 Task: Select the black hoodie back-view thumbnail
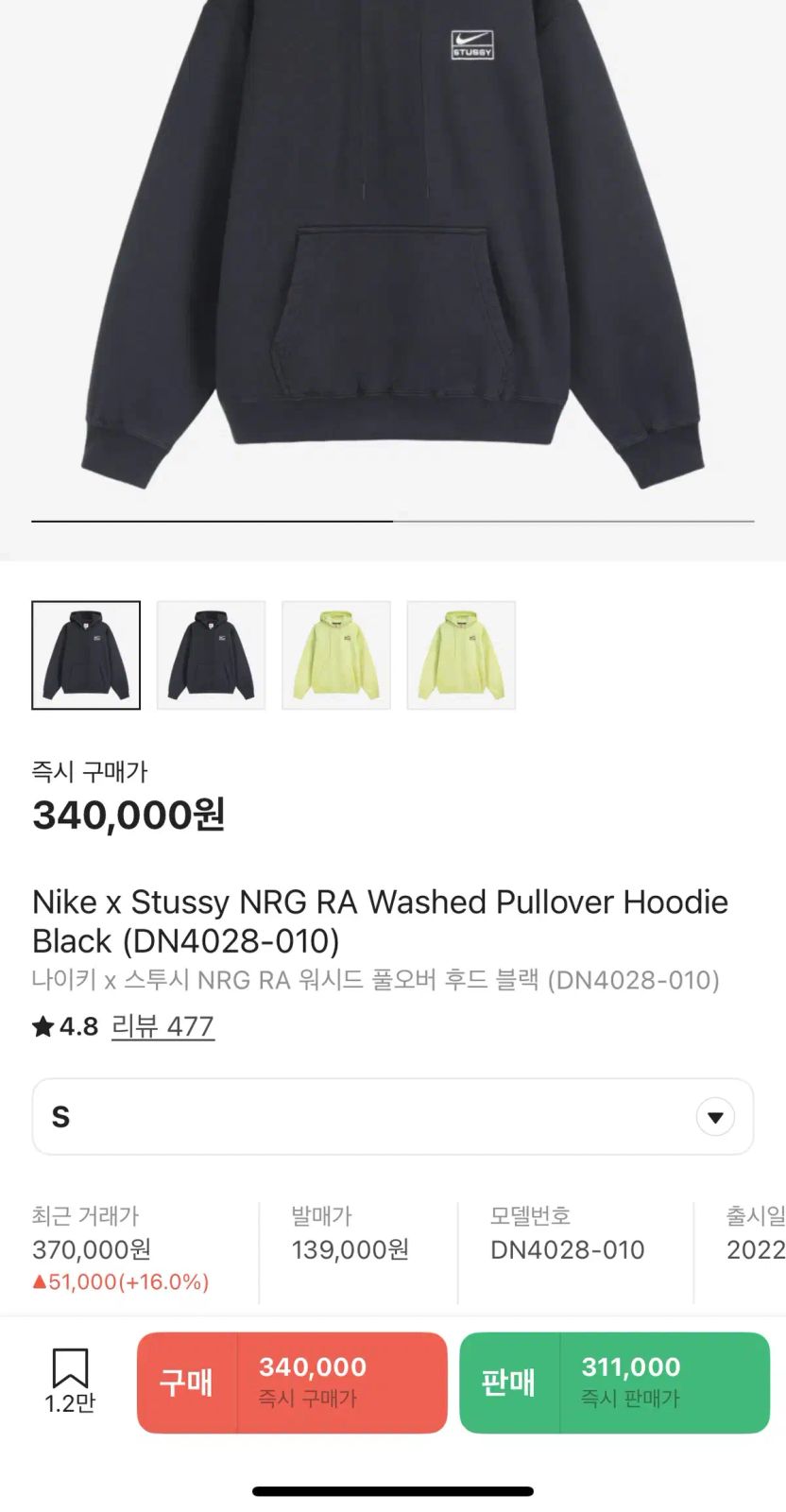(211, 654)
